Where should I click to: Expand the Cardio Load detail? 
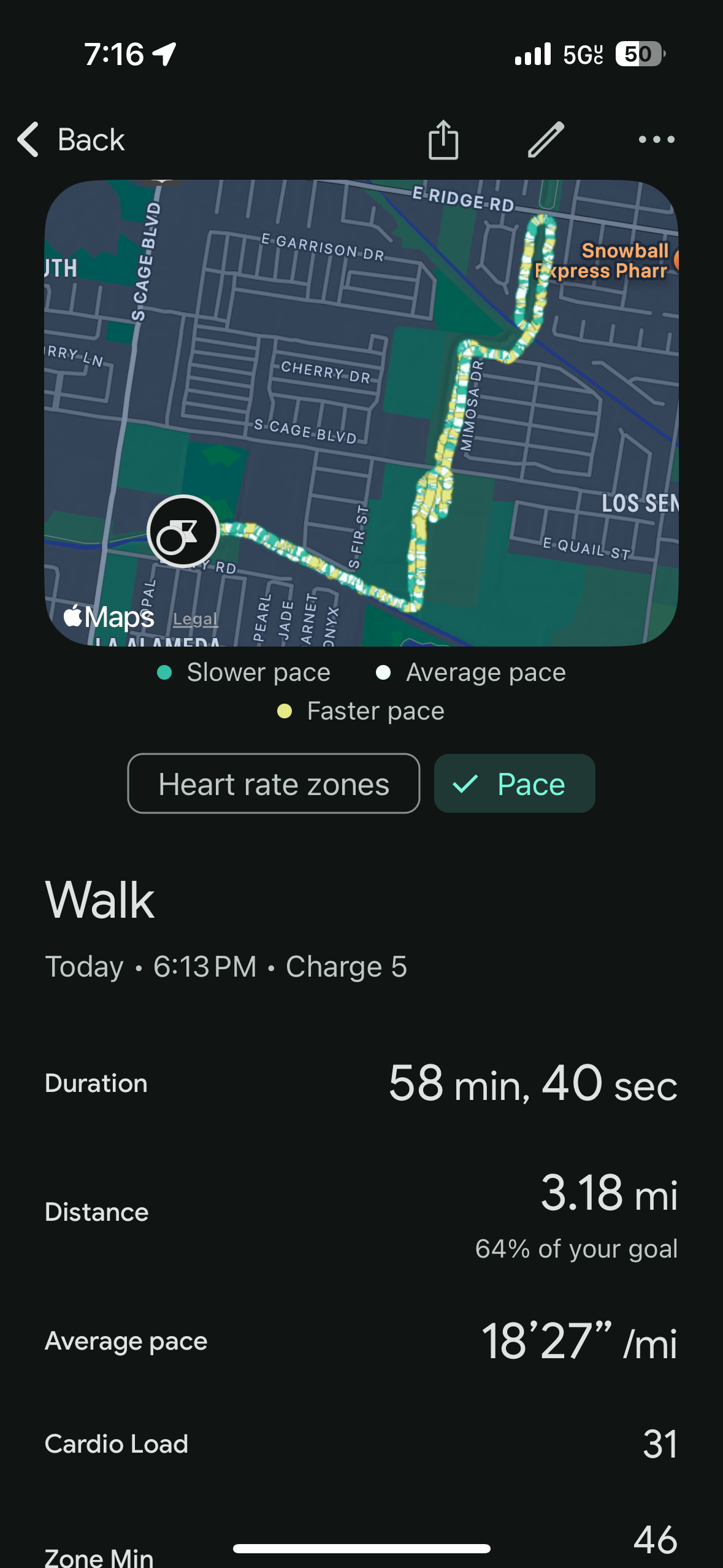(362, 1443)
